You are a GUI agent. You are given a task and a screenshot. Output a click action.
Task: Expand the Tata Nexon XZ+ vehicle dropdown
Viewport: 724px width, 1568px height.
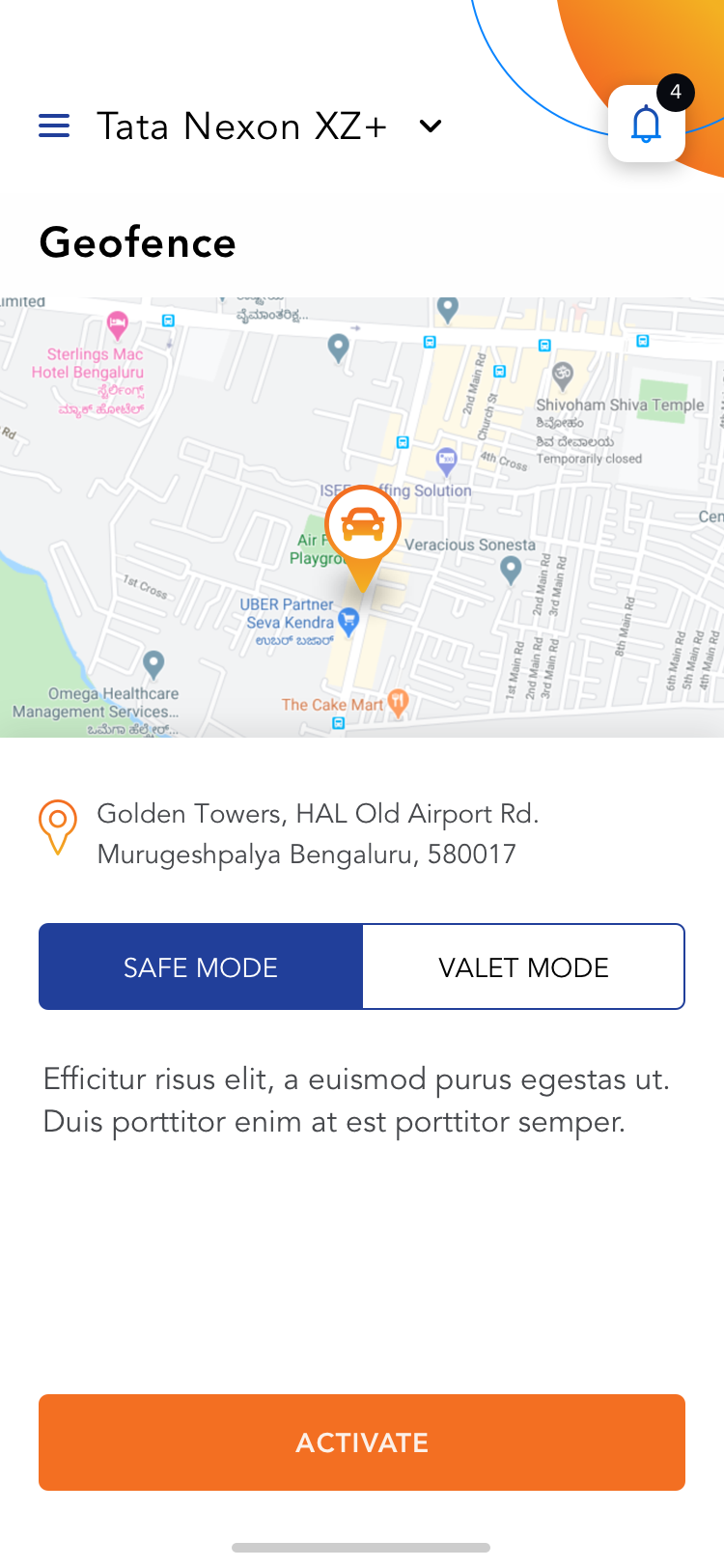pos(431,126)
